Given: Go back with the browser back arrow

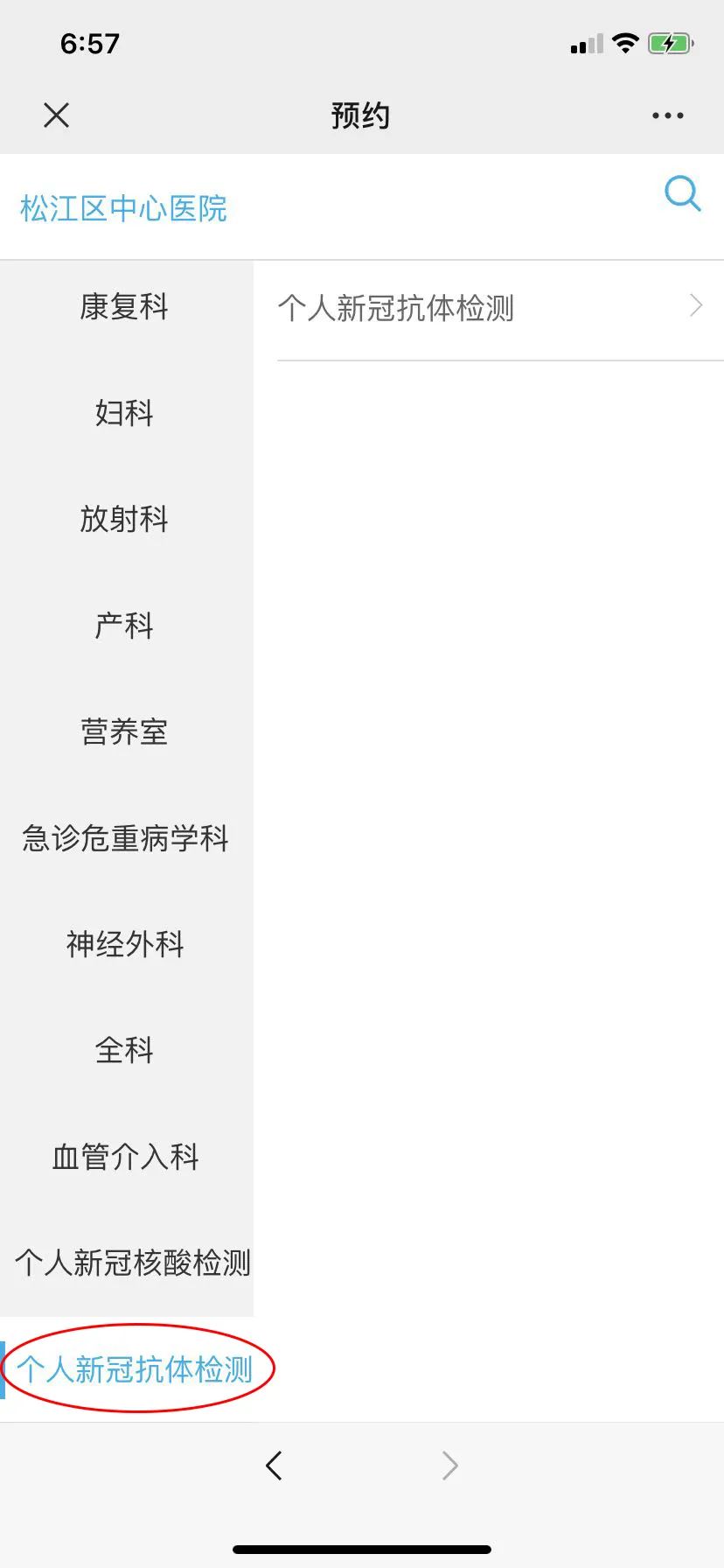Looking at the screenshot, I should [x=274, y=1465].
